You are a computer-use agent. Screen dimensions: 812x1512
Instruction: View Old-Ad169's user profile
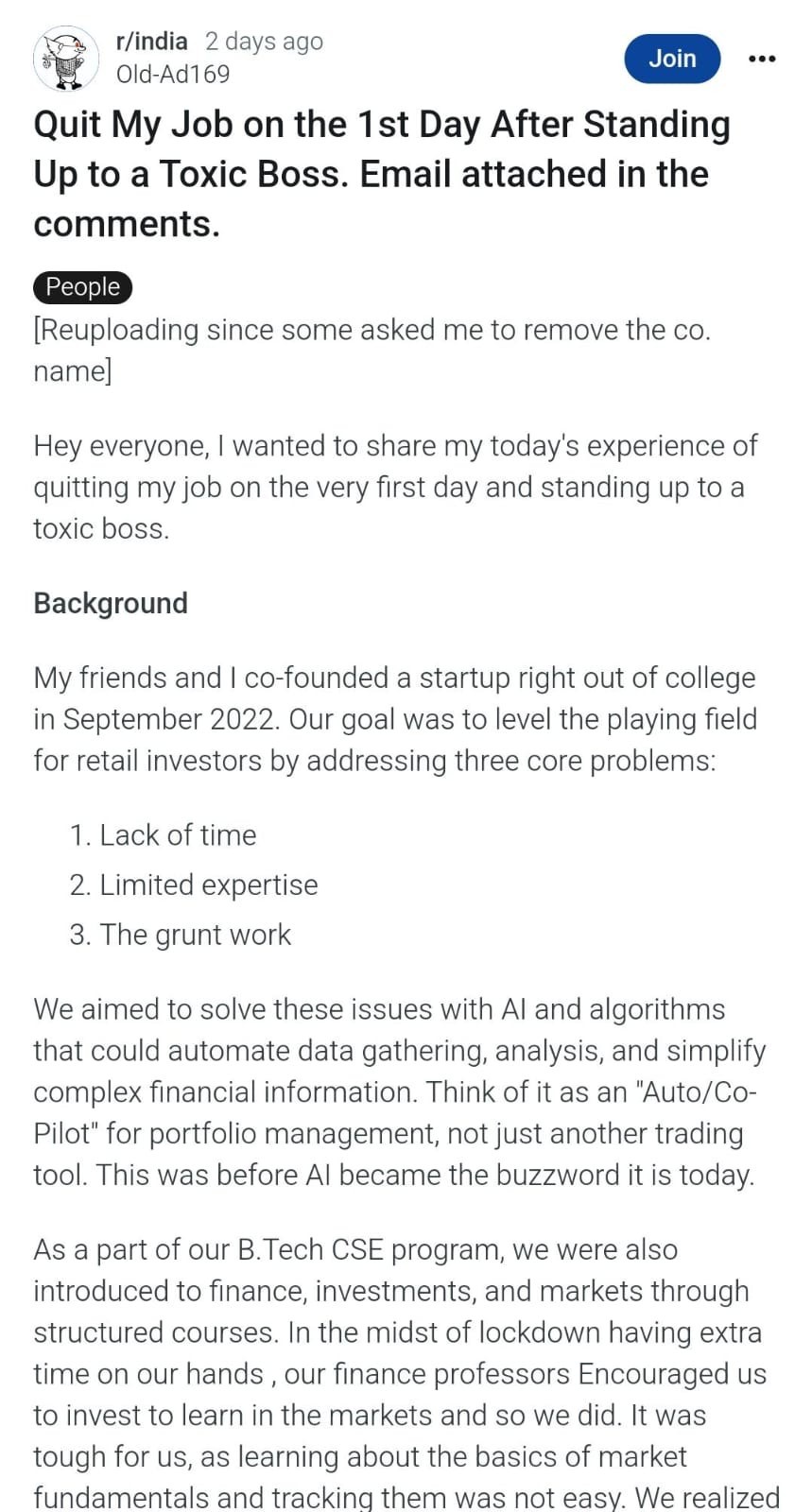pyautogui.click(x=172, y=74)
